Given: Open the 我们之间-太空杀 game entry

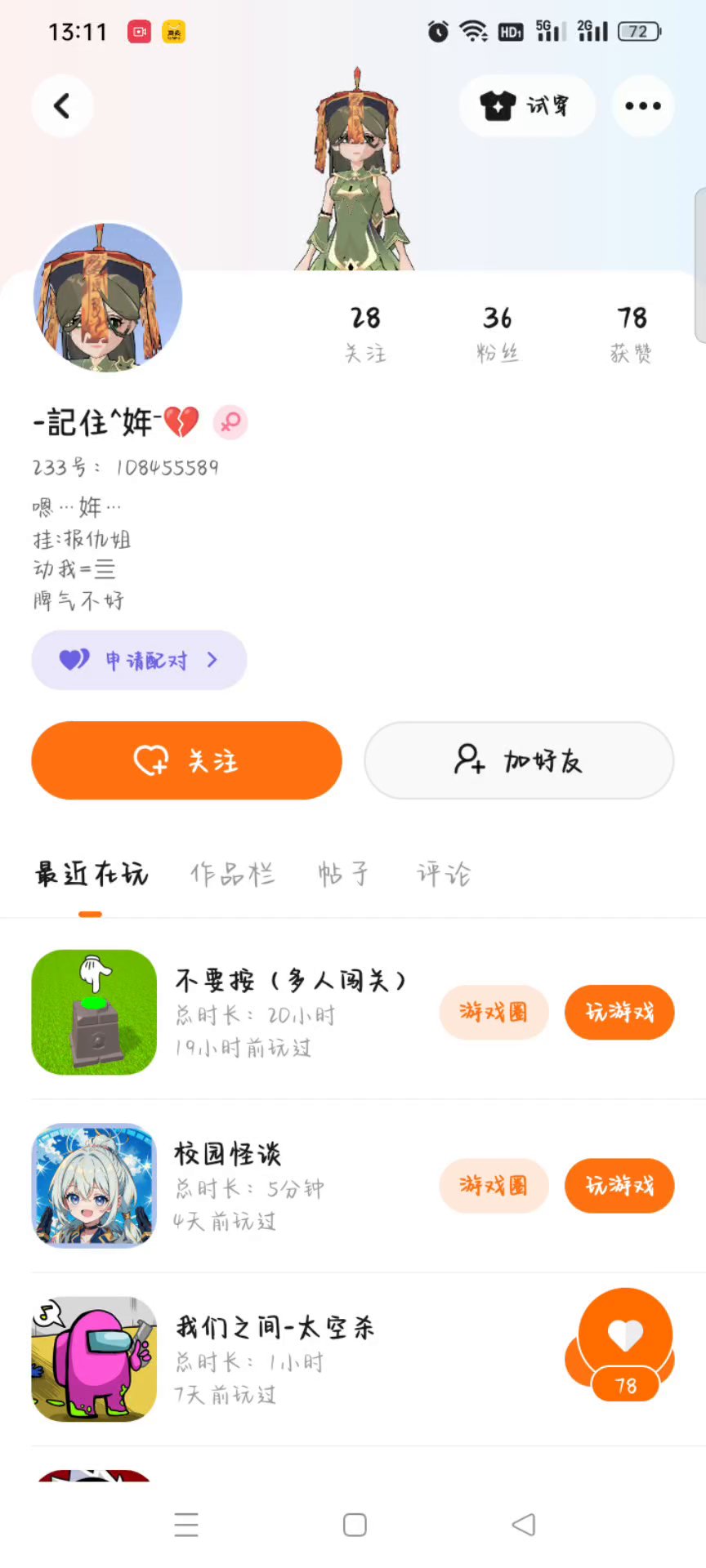Looking at the screenshot, I should 275,1359.
